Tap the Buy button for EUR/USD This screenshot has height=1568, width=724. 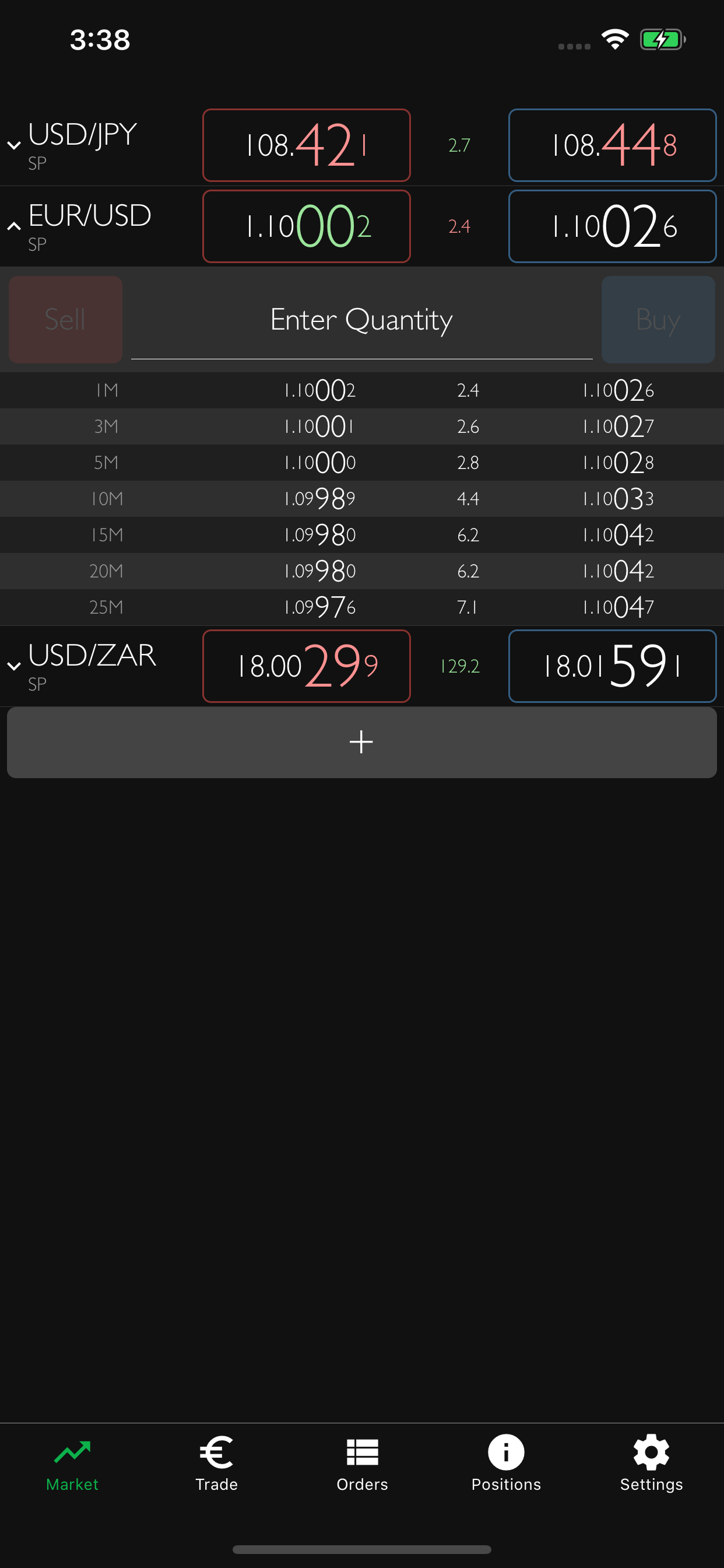(658, 320)
